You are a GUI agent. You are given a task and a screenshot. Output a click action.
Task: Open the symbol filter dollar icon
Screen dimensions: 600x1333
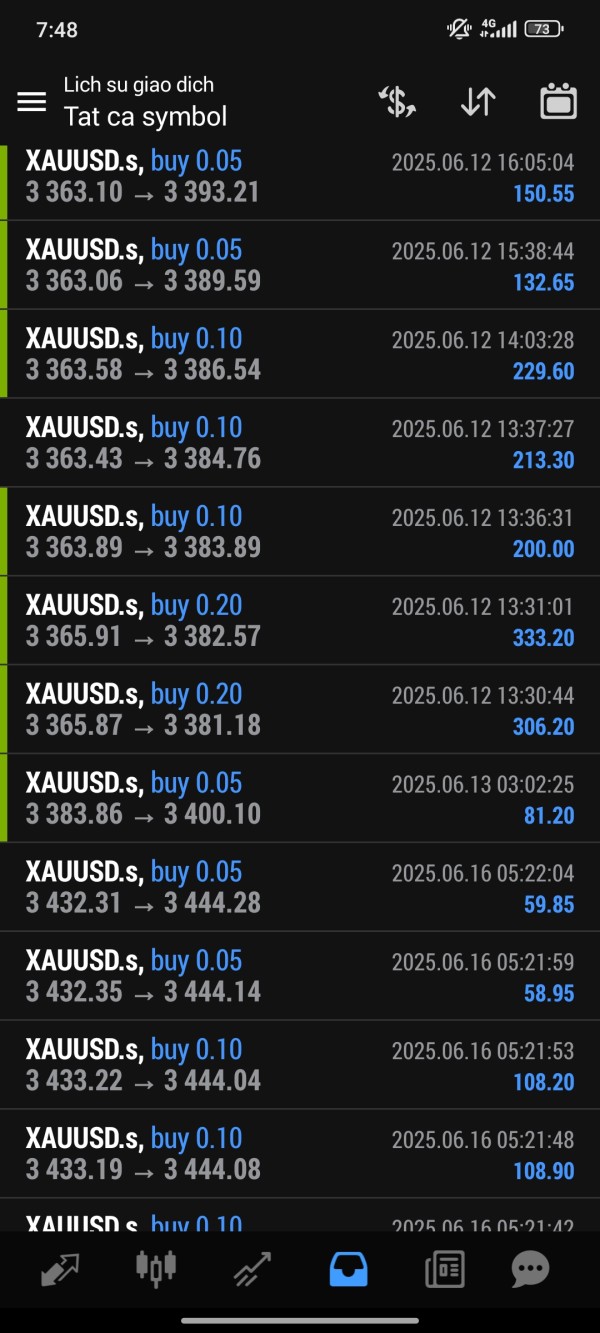[x=397, y=101]
